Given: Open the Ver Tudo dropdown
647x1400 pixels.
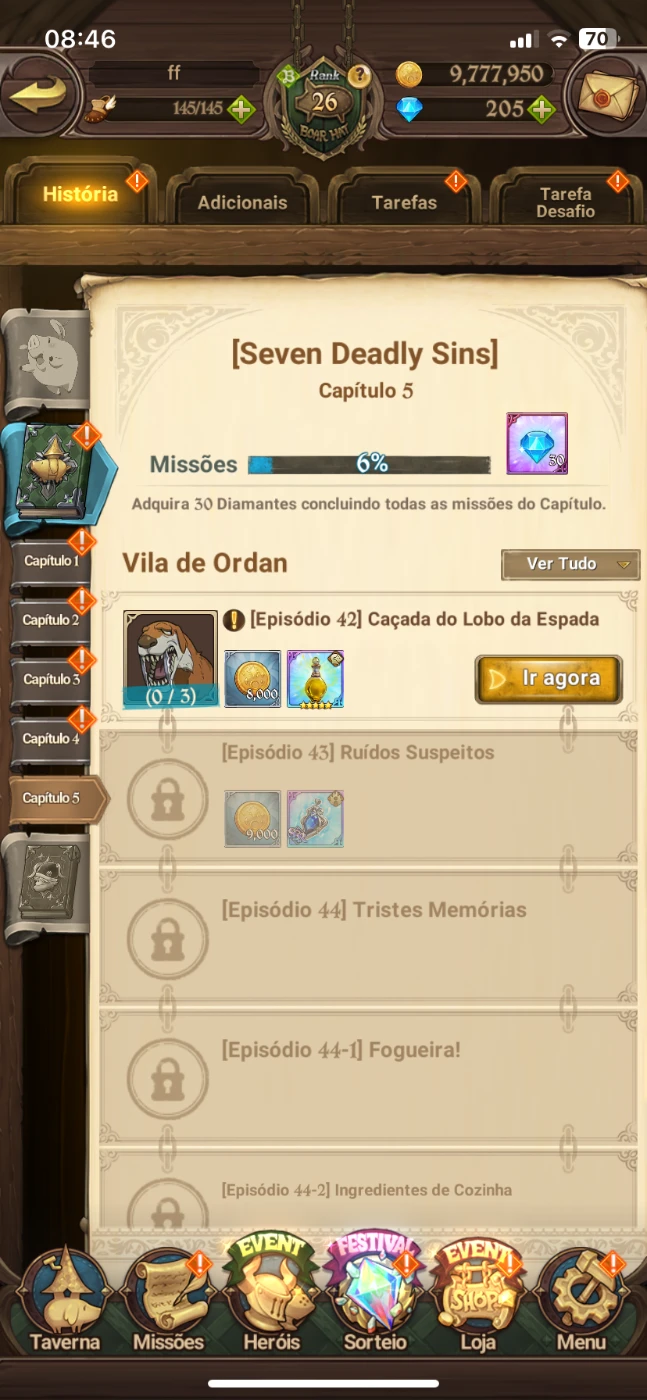Looking at the screenshot, I should [x=570, y=564].
